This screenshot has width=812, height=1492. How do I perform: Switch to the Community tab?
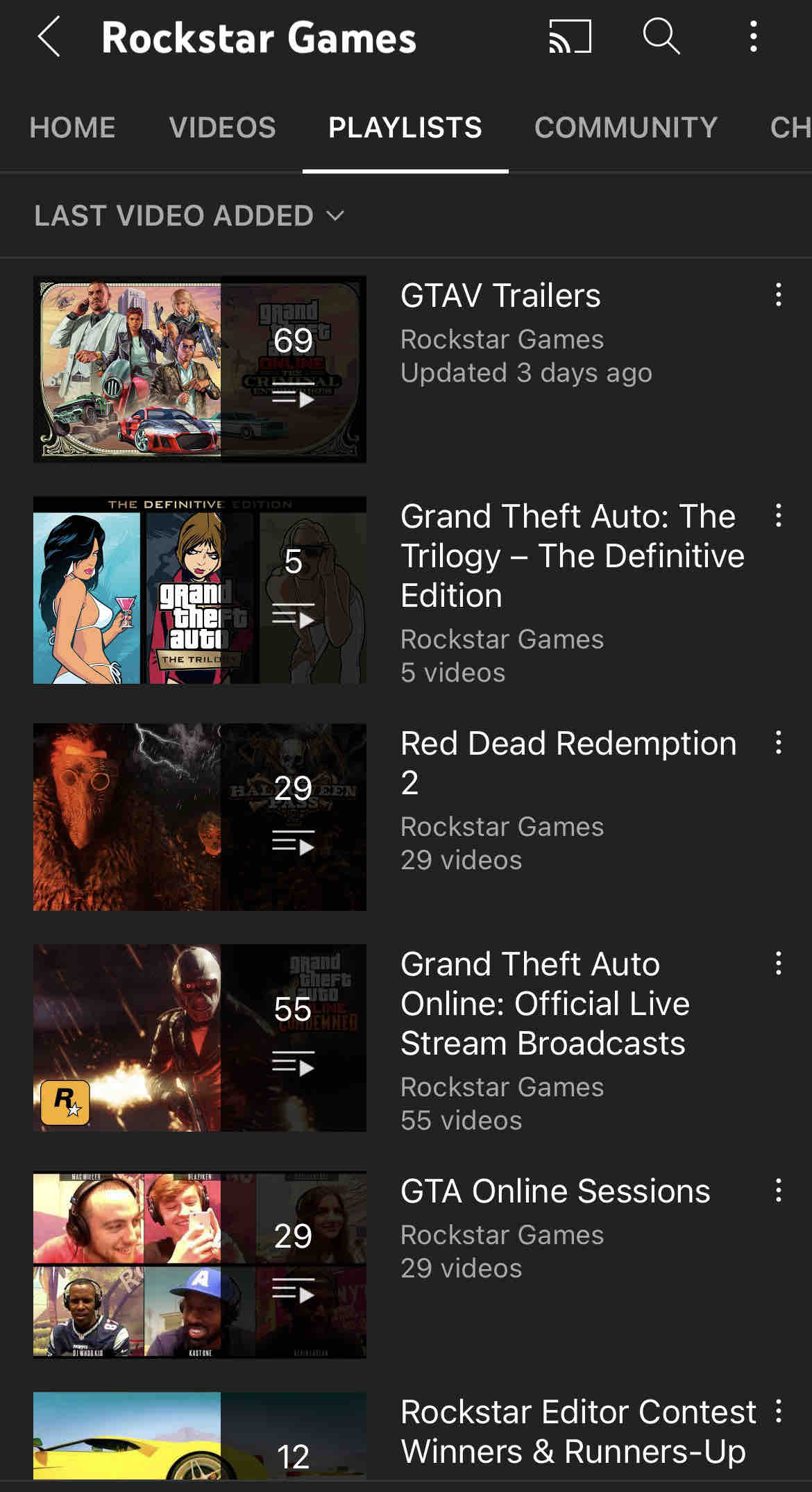(x=626, y=128)
